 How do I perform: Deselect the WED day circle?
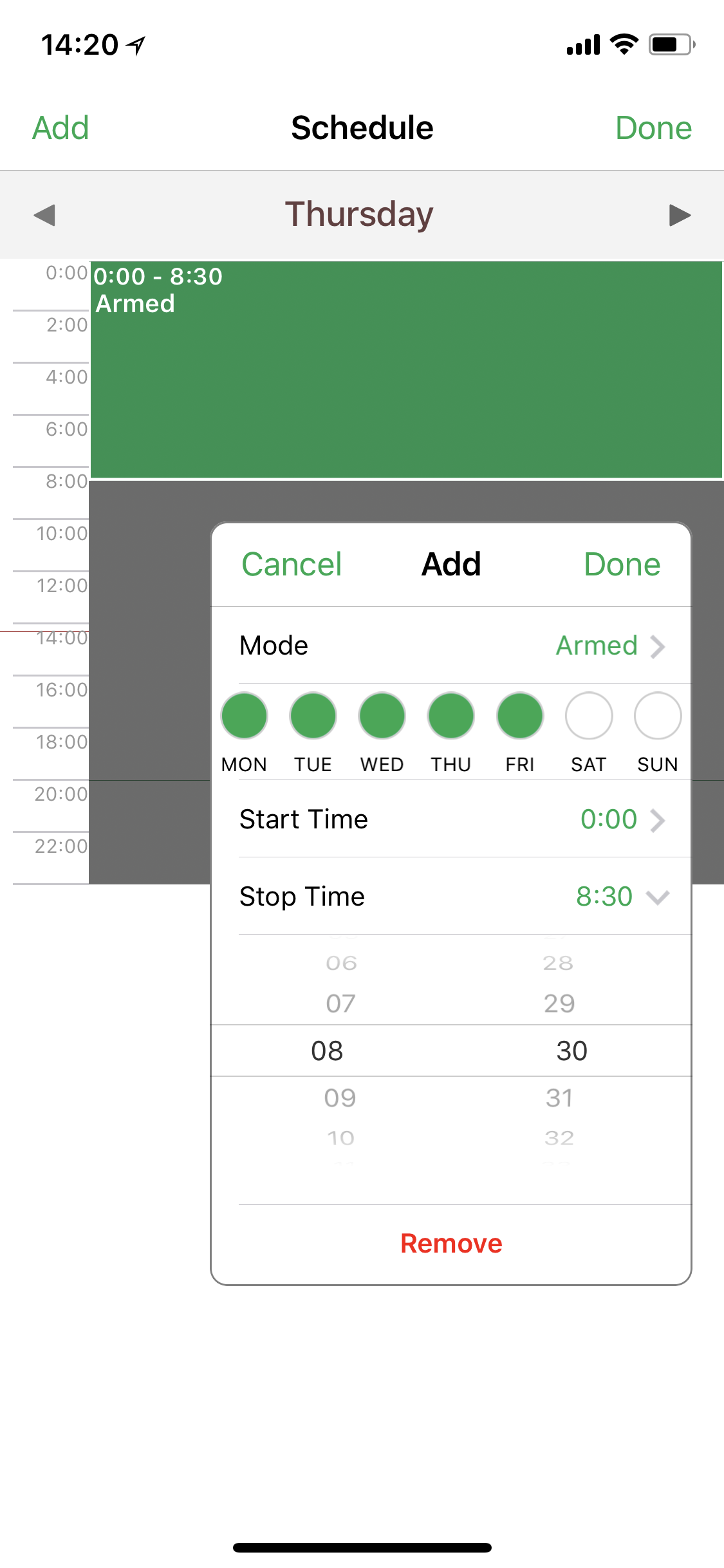(382, 716)
